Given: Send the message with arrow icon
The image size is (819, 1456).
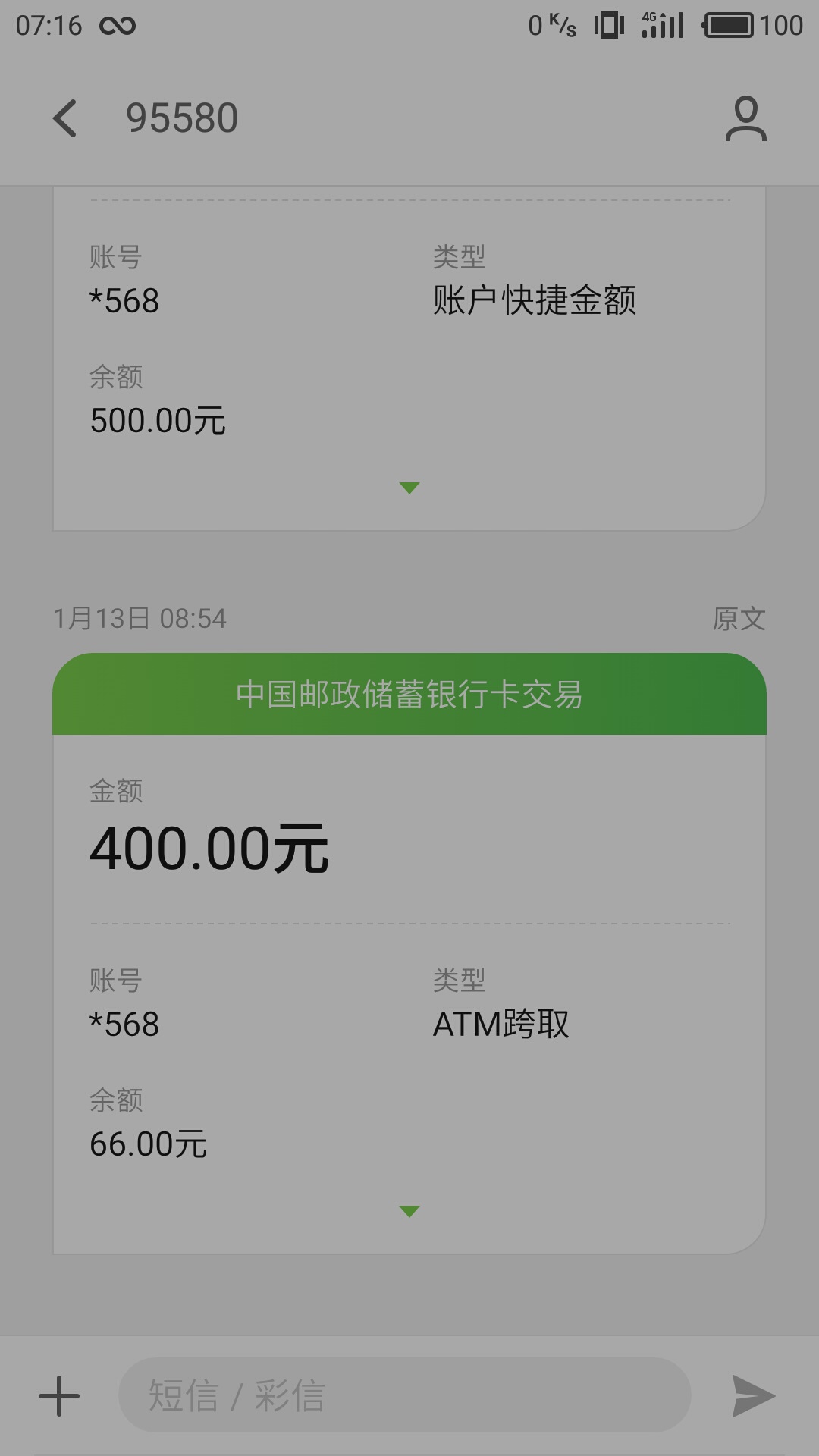Looking at the screenshot, I should tap(753, 1396).
